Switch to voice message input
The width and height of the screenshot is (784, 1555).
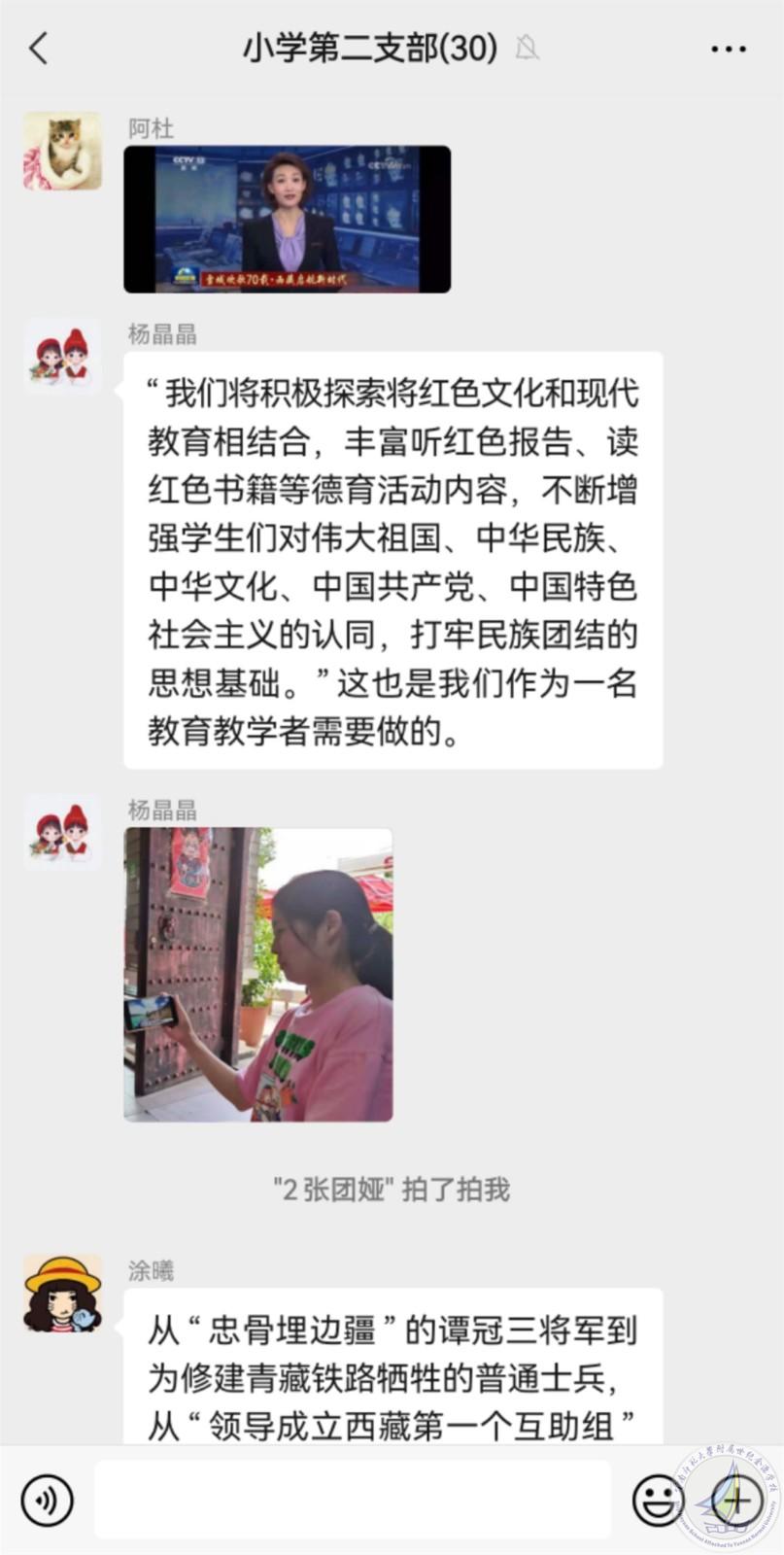click(47, 1500)
